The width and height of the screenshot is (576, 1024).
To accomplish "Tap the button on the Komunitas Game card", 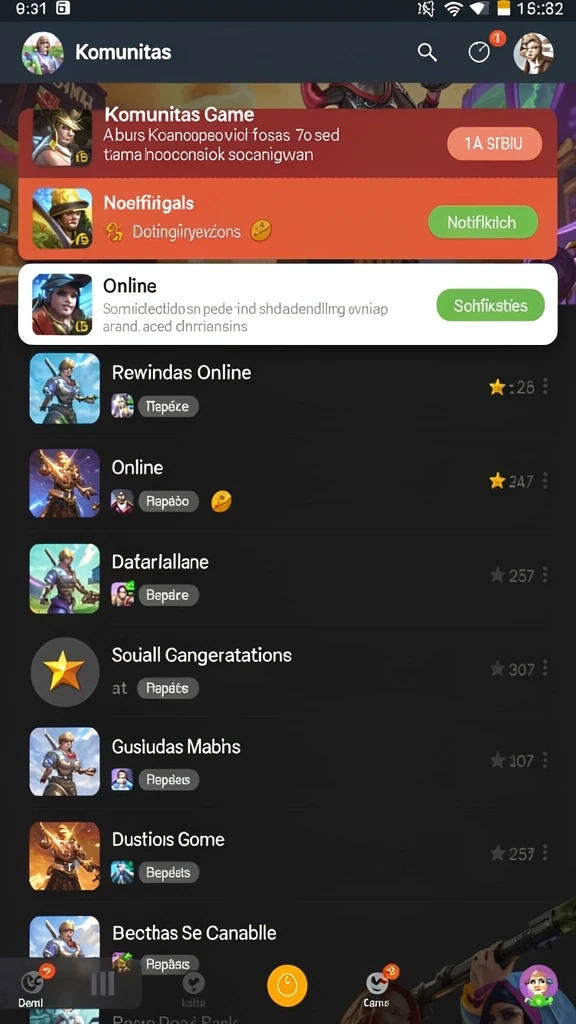I will tap(494, 144).
